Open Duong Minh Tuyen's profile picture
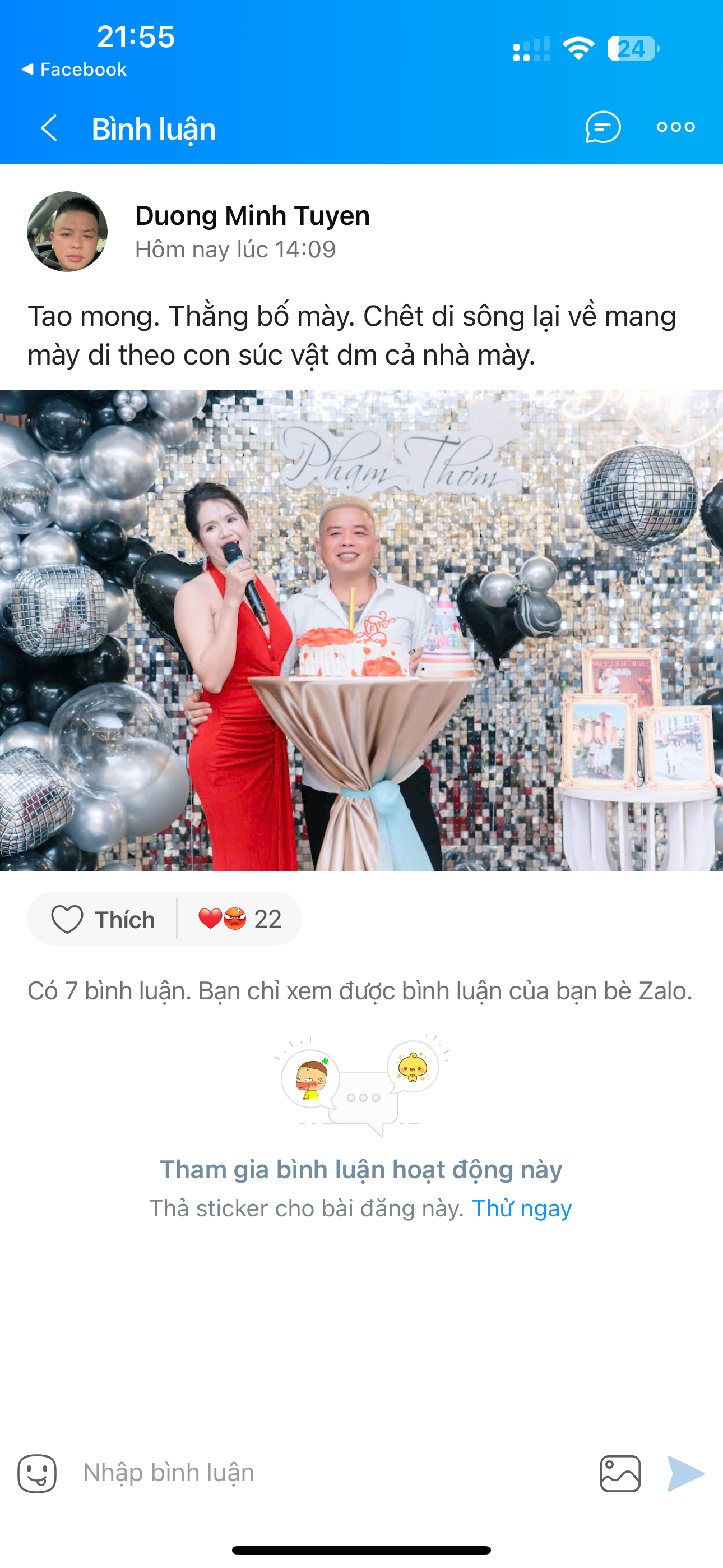This screenshot has height=1568, width=723. click(68, 232)
